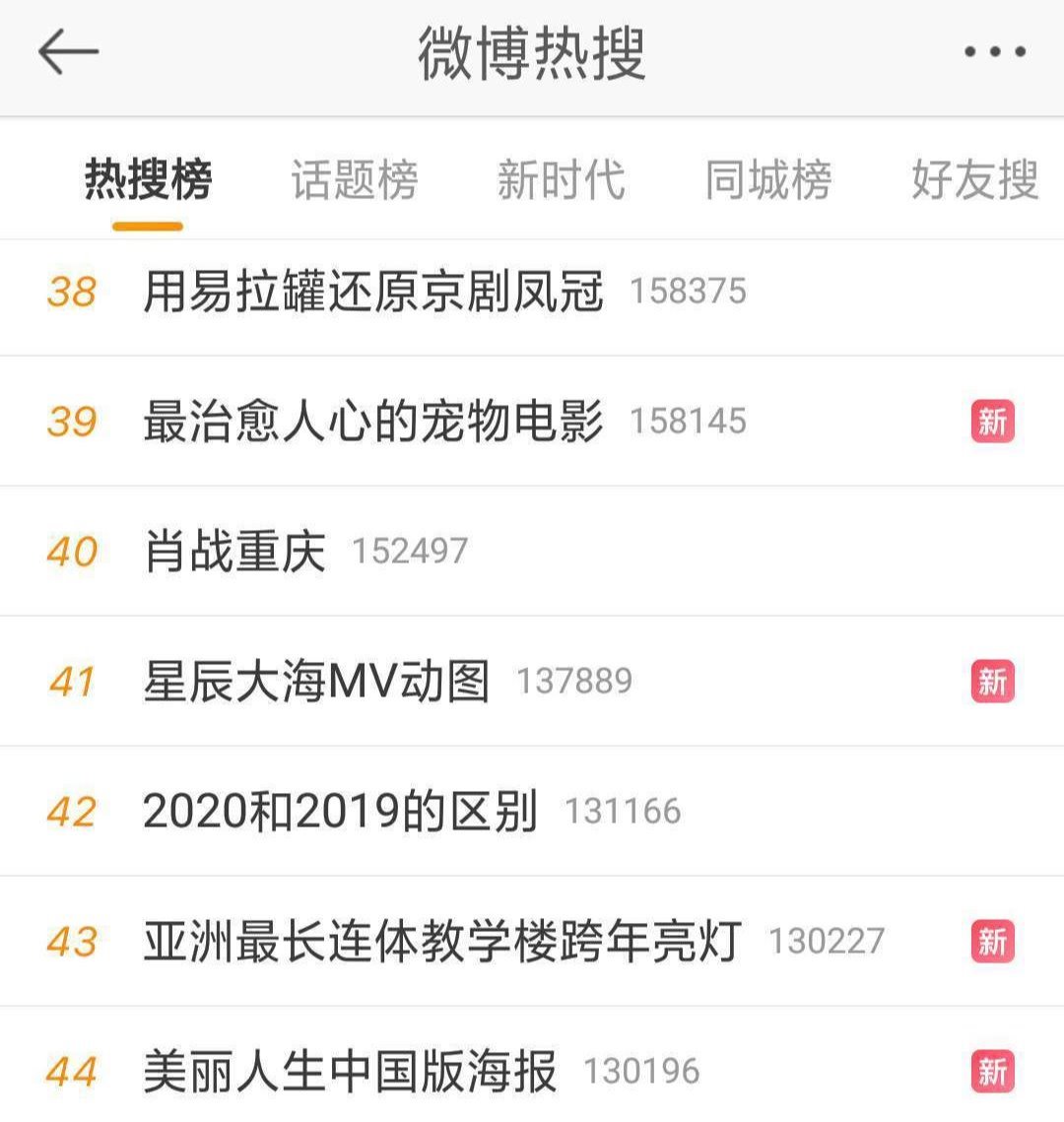This screenshot has height=1122, width=1064.
Task: Select the 热搜榜 tab
Action: [x=148, y=180]
